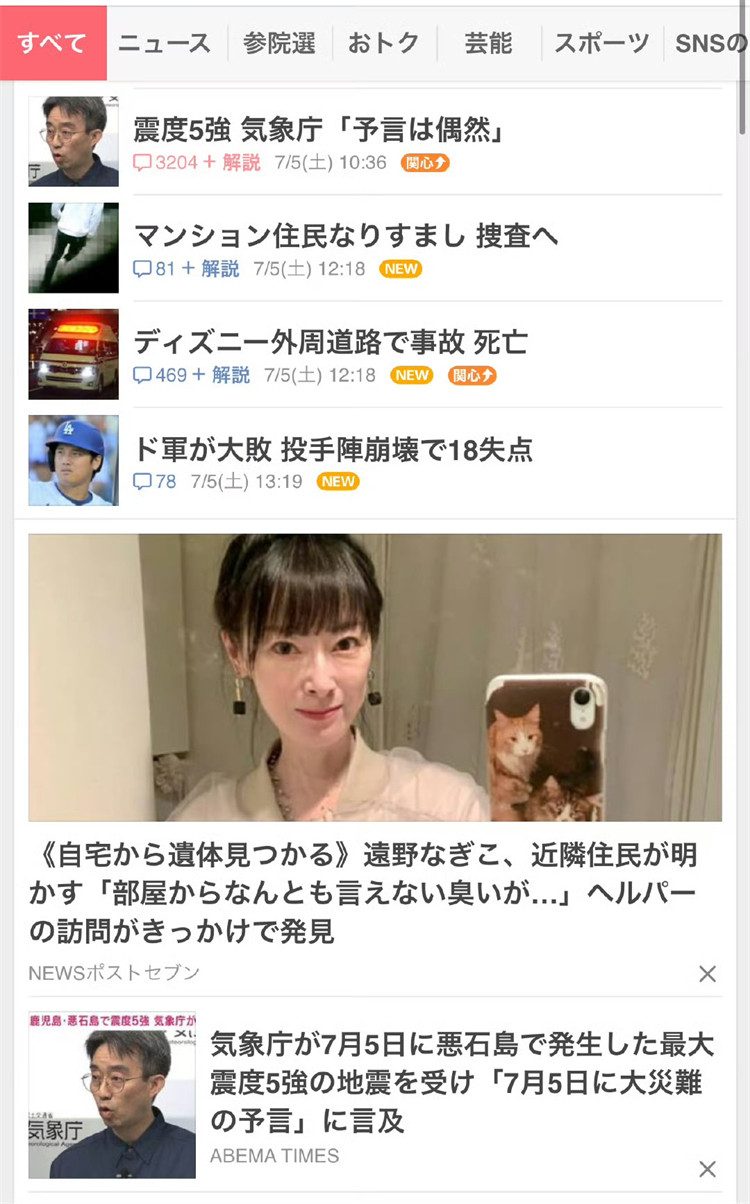Switch to the SNS tab

(710, 43)
